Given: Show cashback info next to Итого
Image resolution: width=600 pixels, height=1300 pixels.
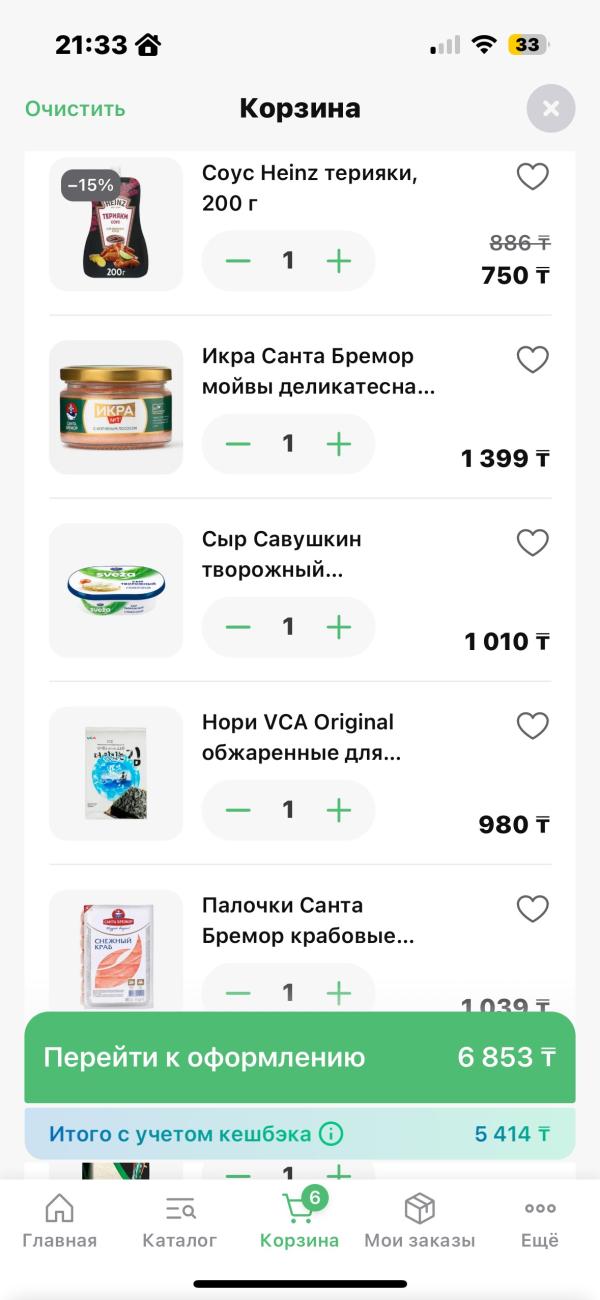Looking at the screenshot, I should tap(330, 1134).
